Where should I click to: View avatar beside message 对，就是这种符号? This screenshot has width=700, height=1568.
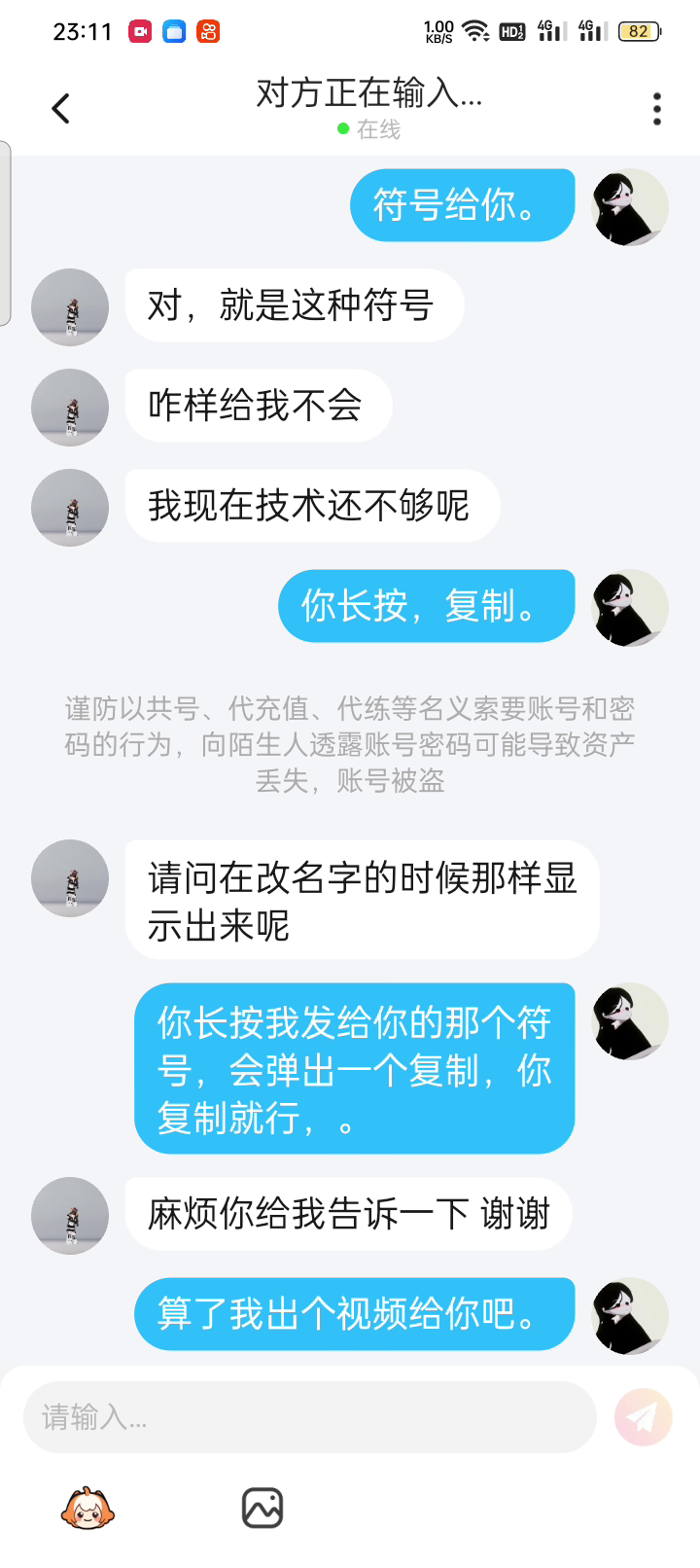(x=70, y=307)
